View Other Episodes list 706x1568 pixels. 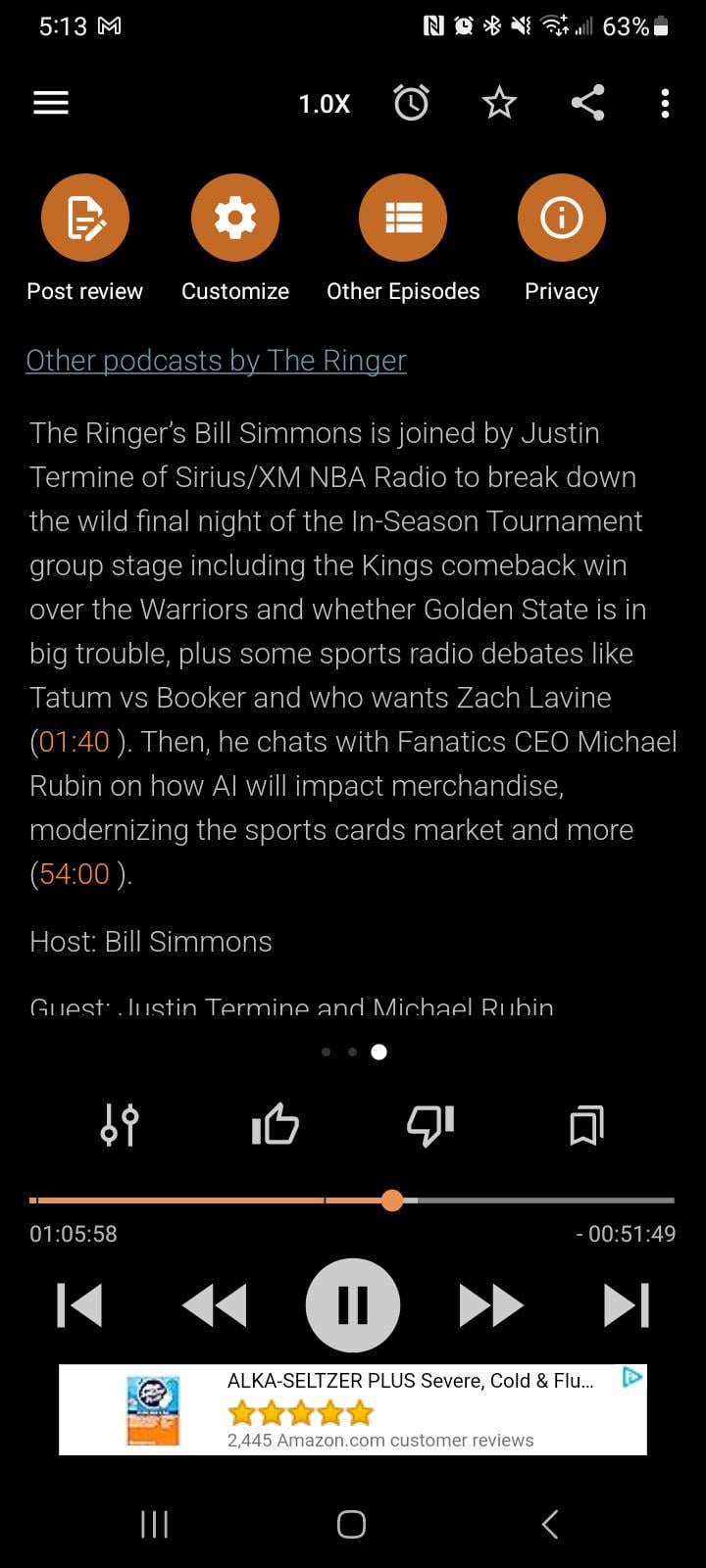tap(403, 218)
